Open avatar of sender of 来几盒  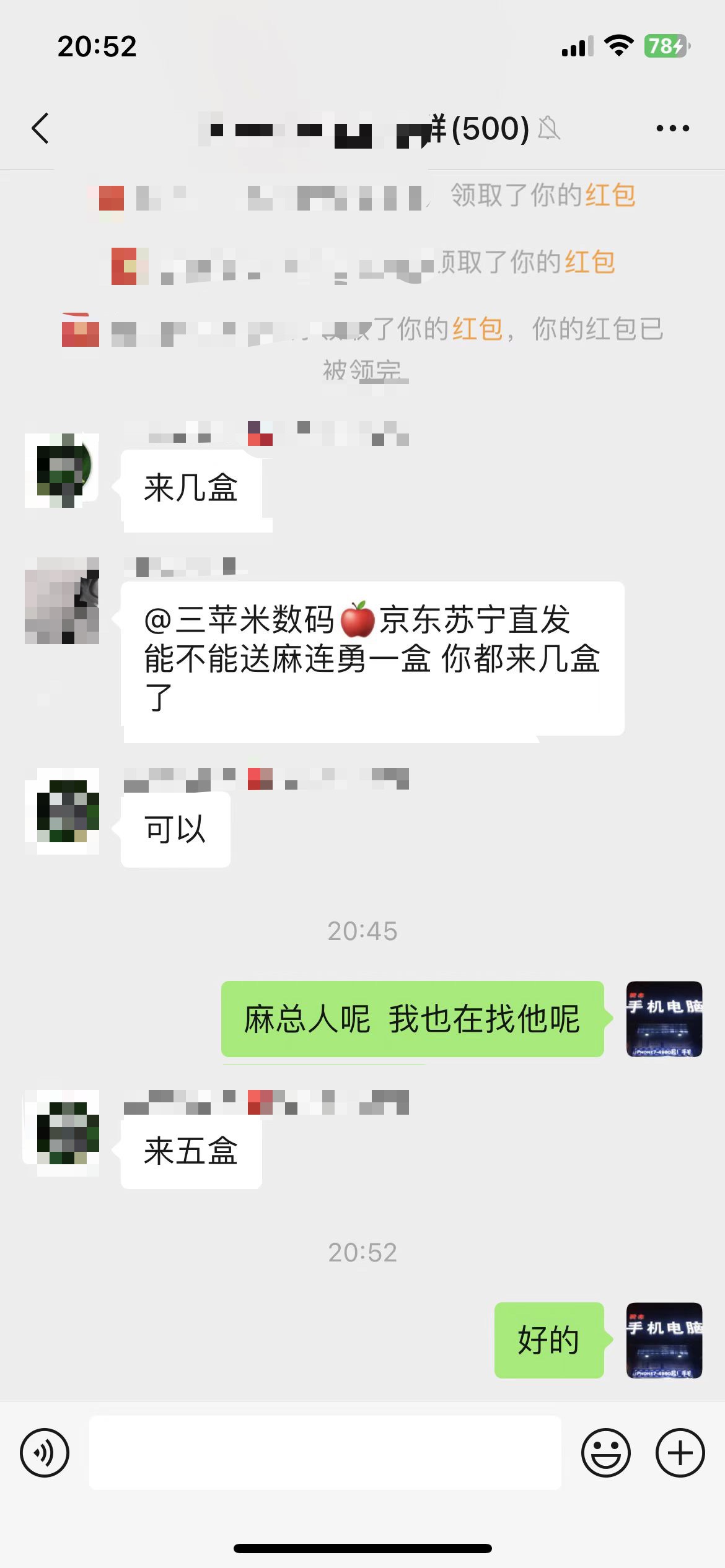pyautogui.click(x=62, y=471)
